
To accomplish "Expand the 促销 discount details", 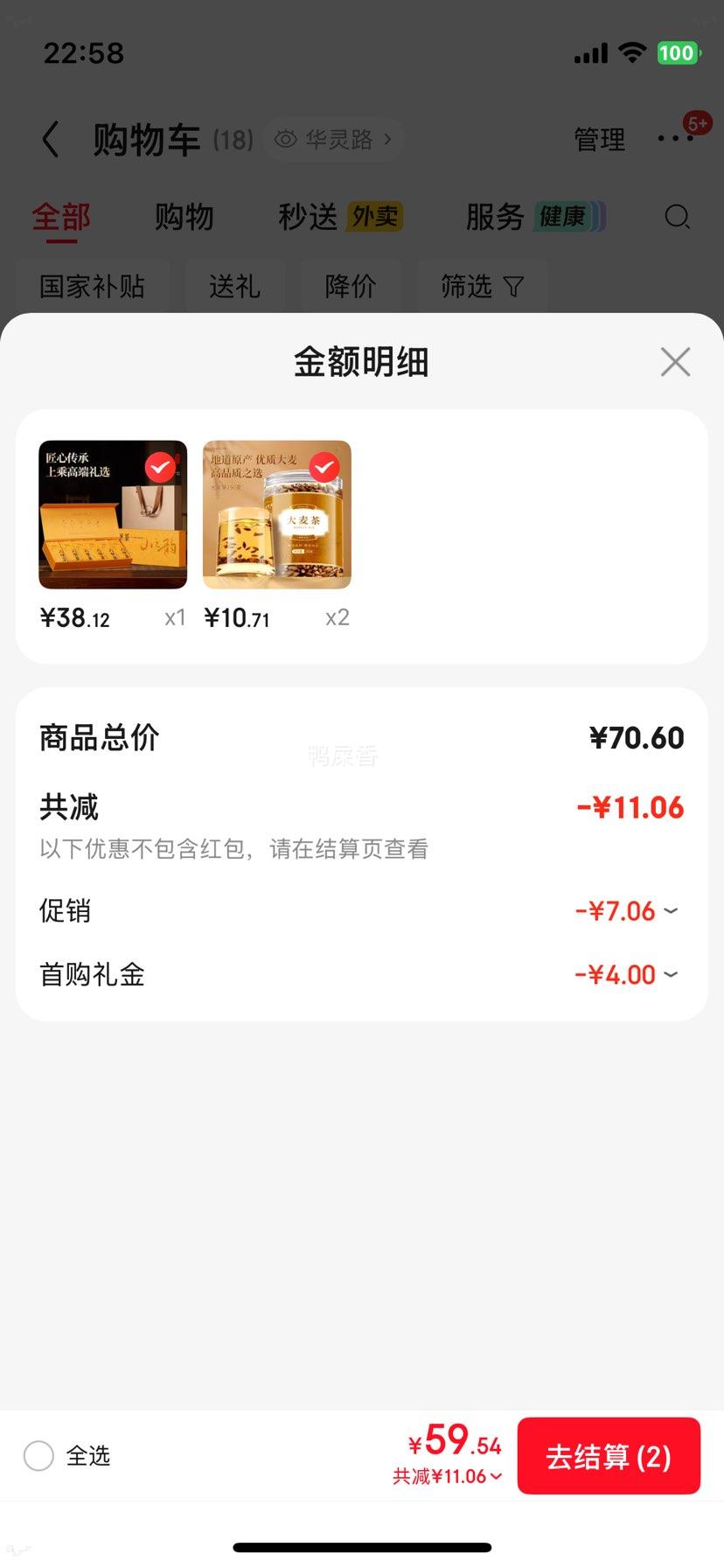I will pyautogui.click(x=626, y=911).
